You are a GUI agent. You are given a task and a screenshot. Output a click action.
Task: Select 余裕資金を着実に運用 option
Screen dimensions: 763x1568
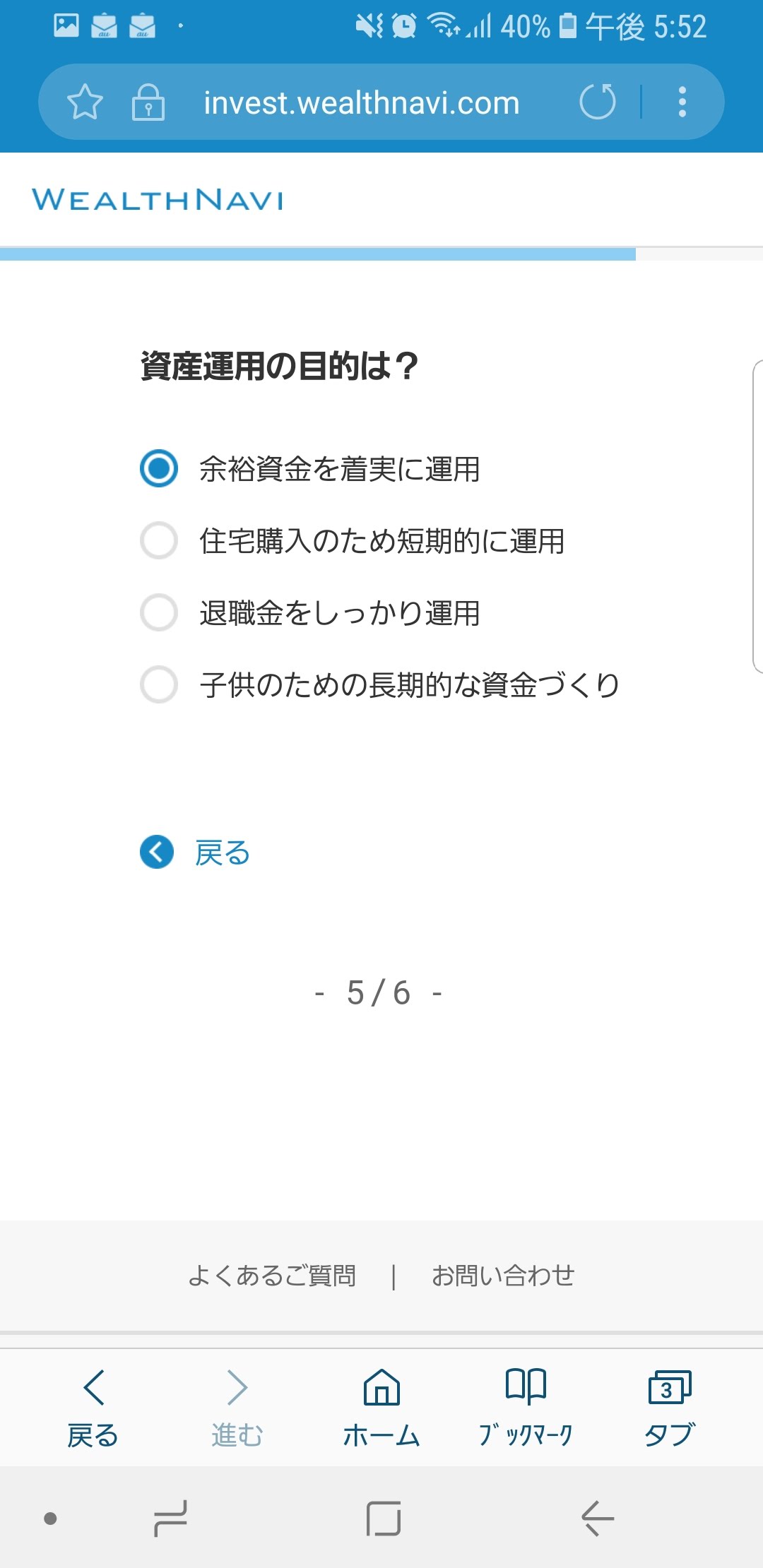[x=310, y=469]
